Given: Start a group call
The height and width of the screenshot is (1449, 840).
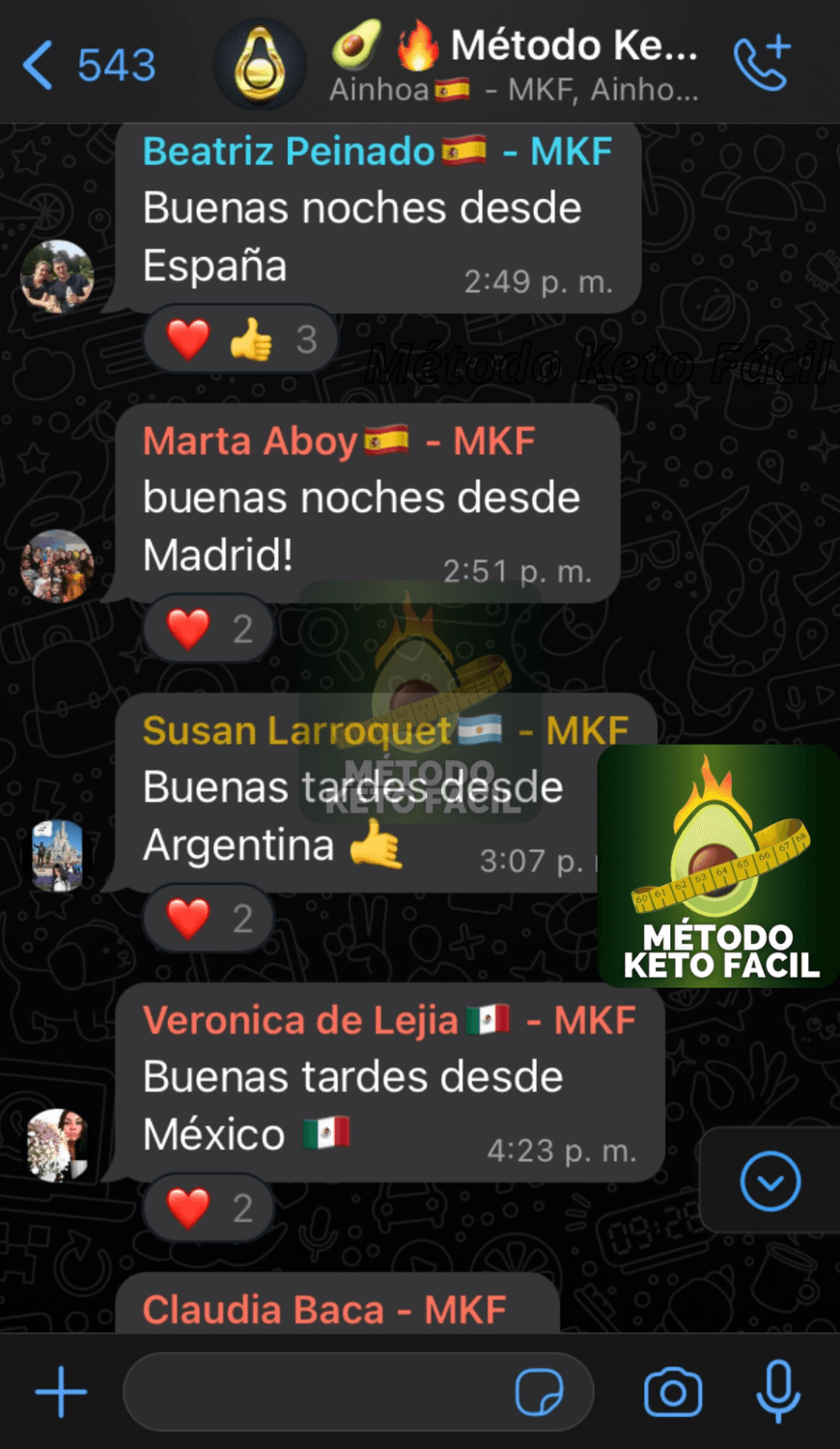Looking at the screenshot, I should point(762,64).
